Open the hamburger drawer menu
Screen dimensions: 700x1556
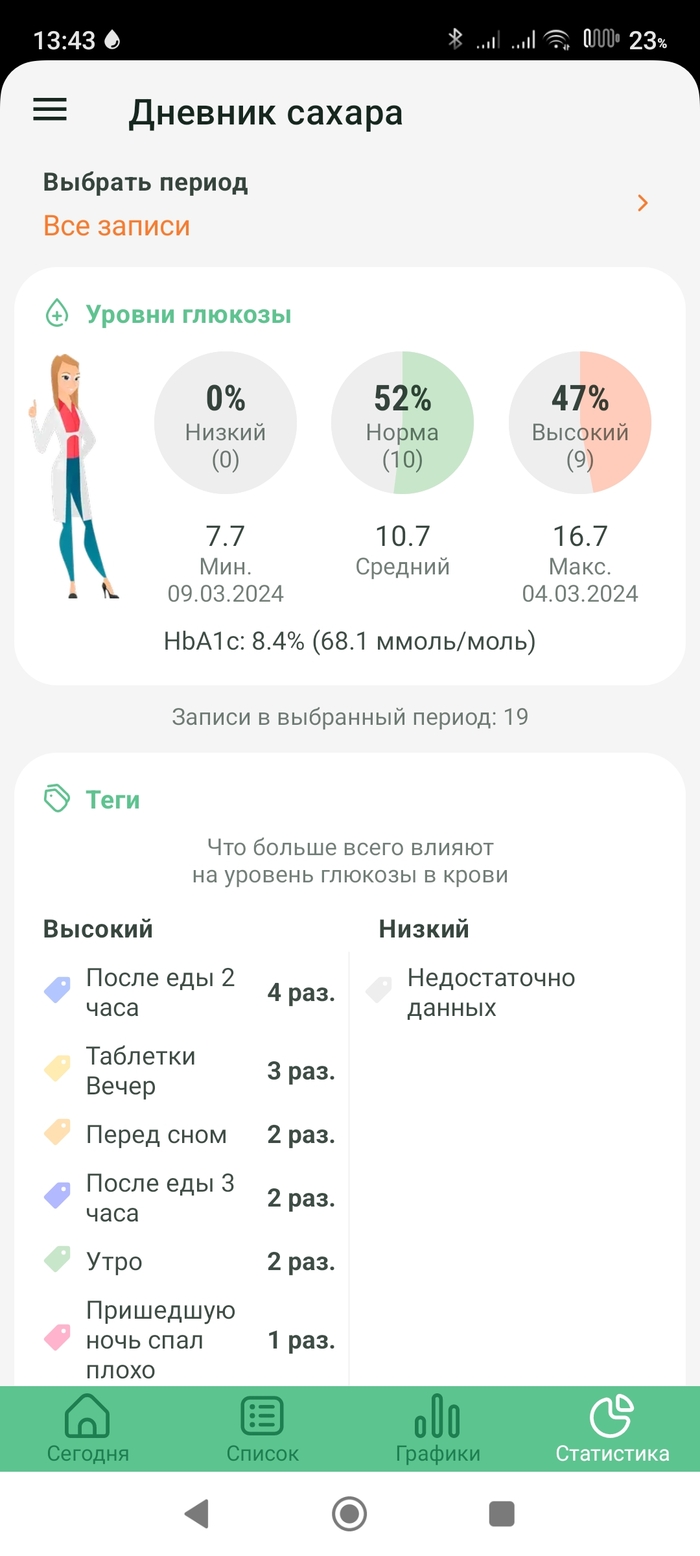[50, 110]
